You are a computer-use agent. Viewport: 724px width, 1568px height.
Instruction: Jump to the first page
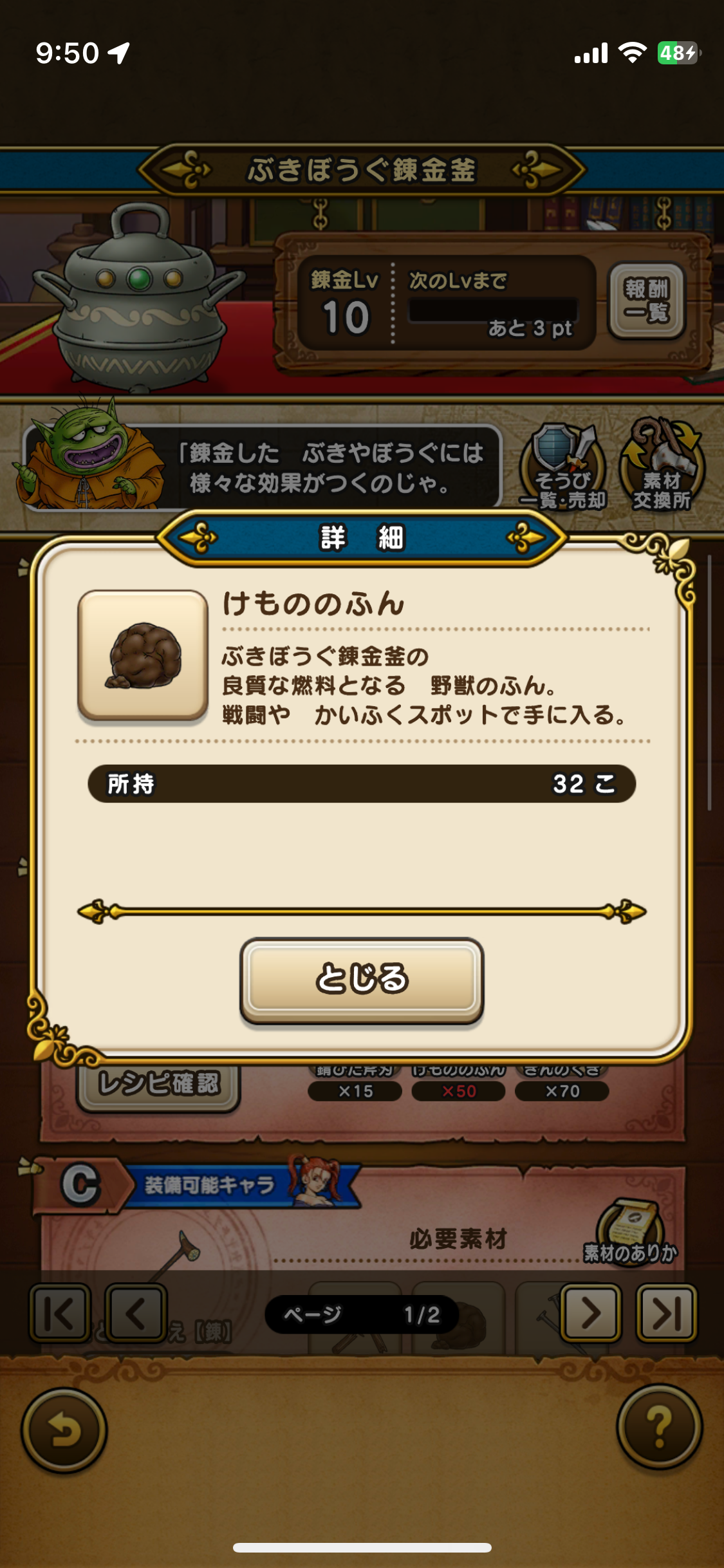(60, 1313)
